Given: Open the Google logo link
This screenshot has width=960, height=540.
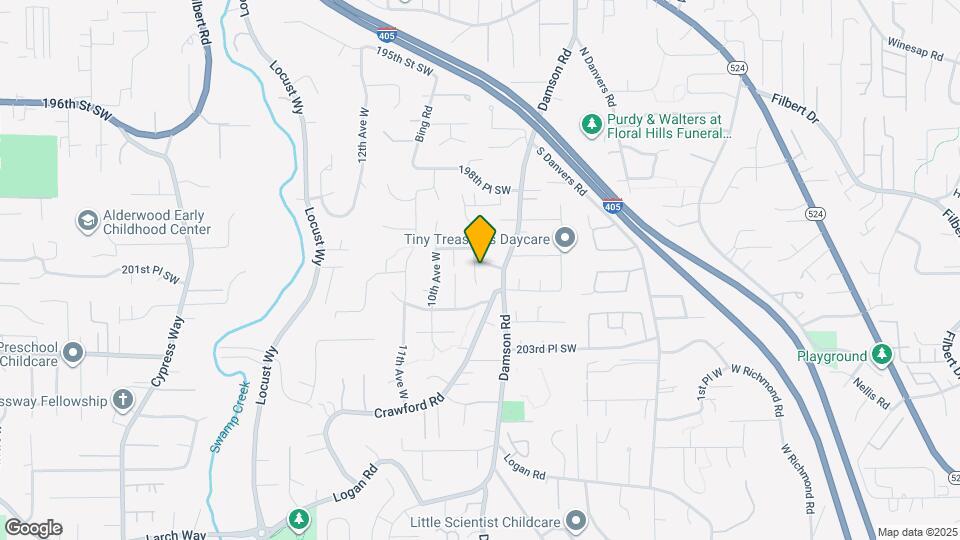Looking at the screenshot, I should pos(33,527).
